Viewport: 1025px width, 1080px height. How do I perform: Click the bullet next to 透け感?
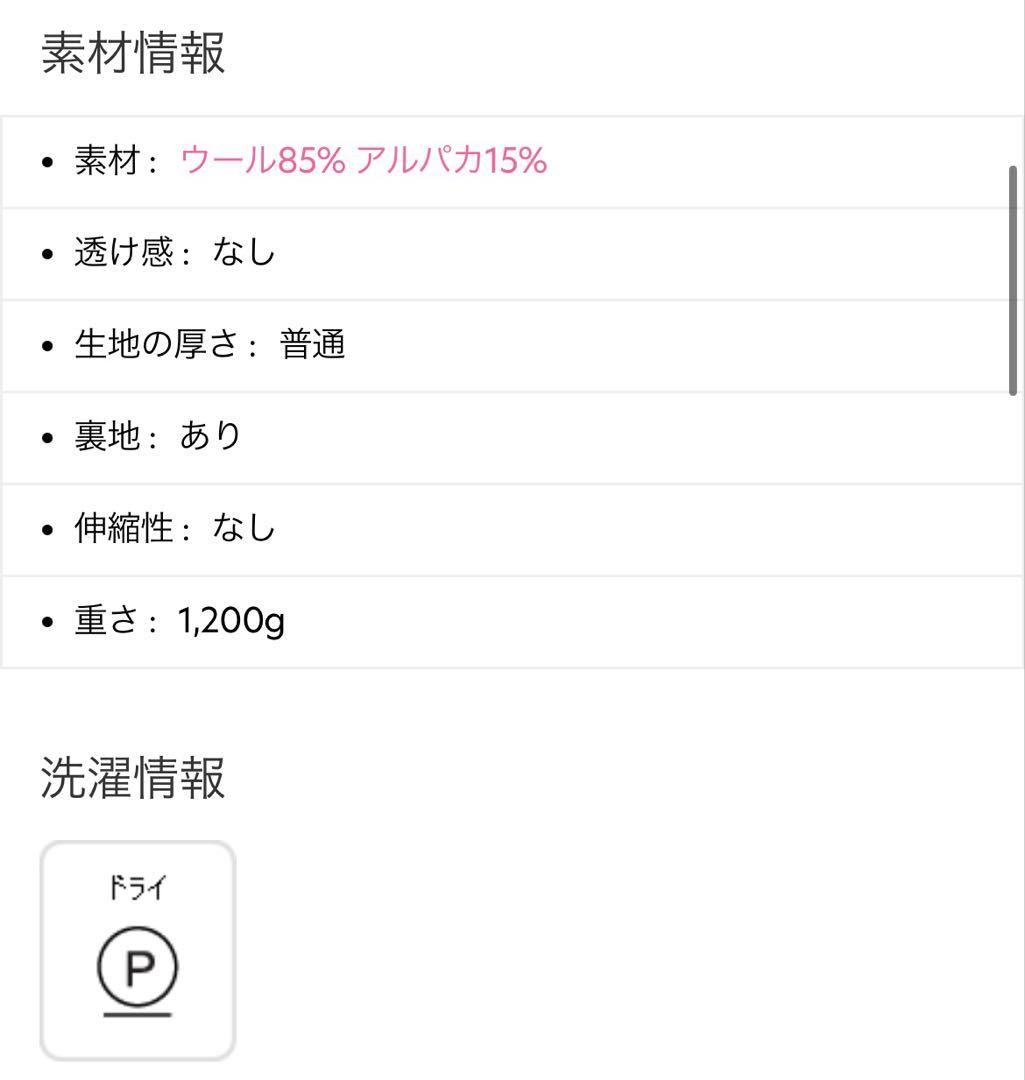[45, 253]
